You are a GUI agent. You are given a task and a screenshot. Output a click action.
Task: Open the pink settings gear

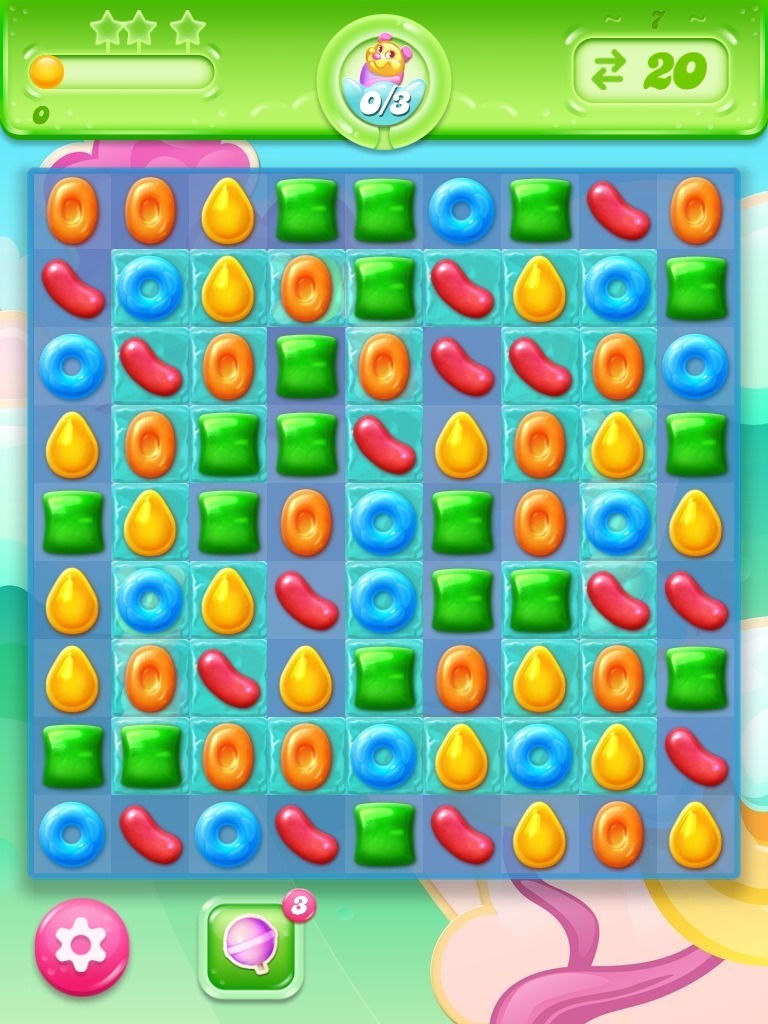point(82,946)
